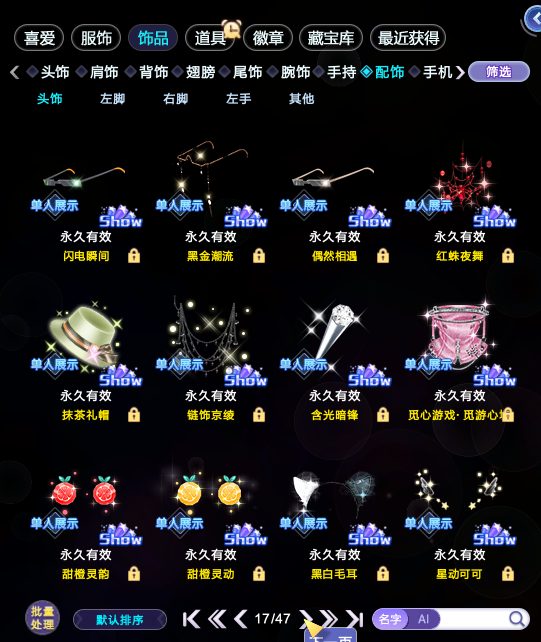Tap the search magnifier icon
Screen dimensions: 541x642
click(517, 619)
